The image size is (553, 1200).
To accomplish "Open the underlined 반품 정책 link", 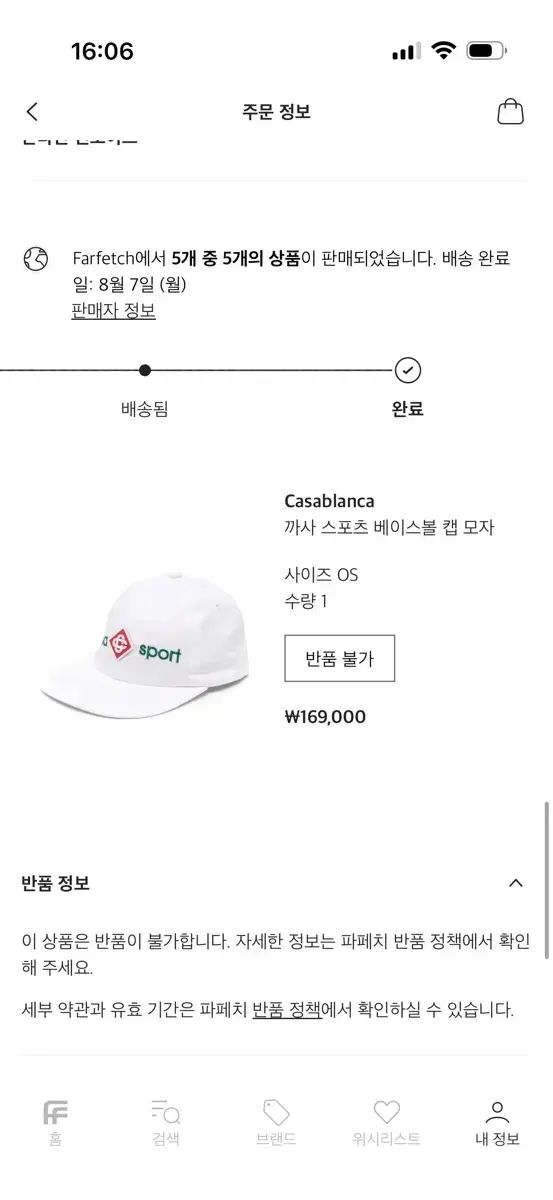I will pos(287,1010).
